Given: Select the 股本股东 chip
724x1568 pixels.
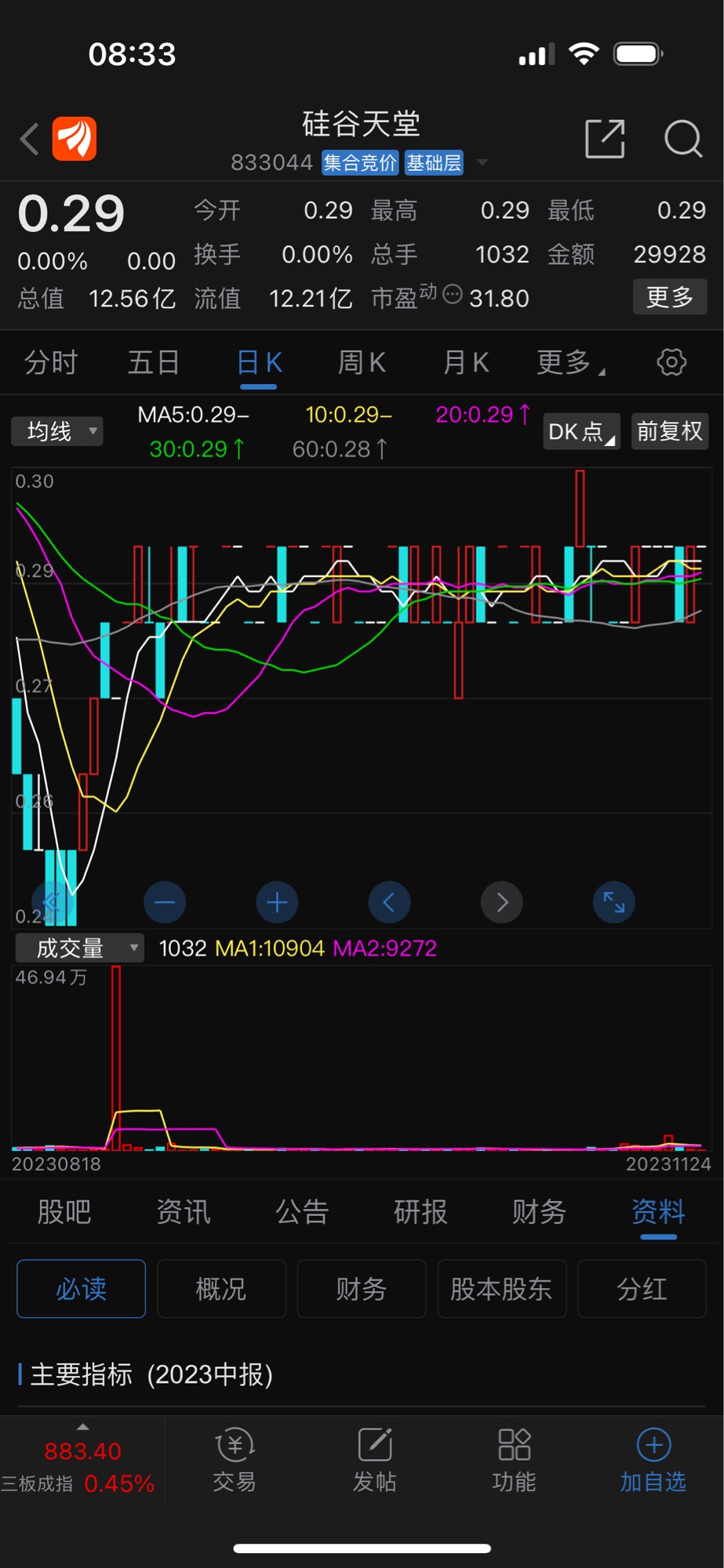Looking at the screenshot, I should pos(501,1289).
